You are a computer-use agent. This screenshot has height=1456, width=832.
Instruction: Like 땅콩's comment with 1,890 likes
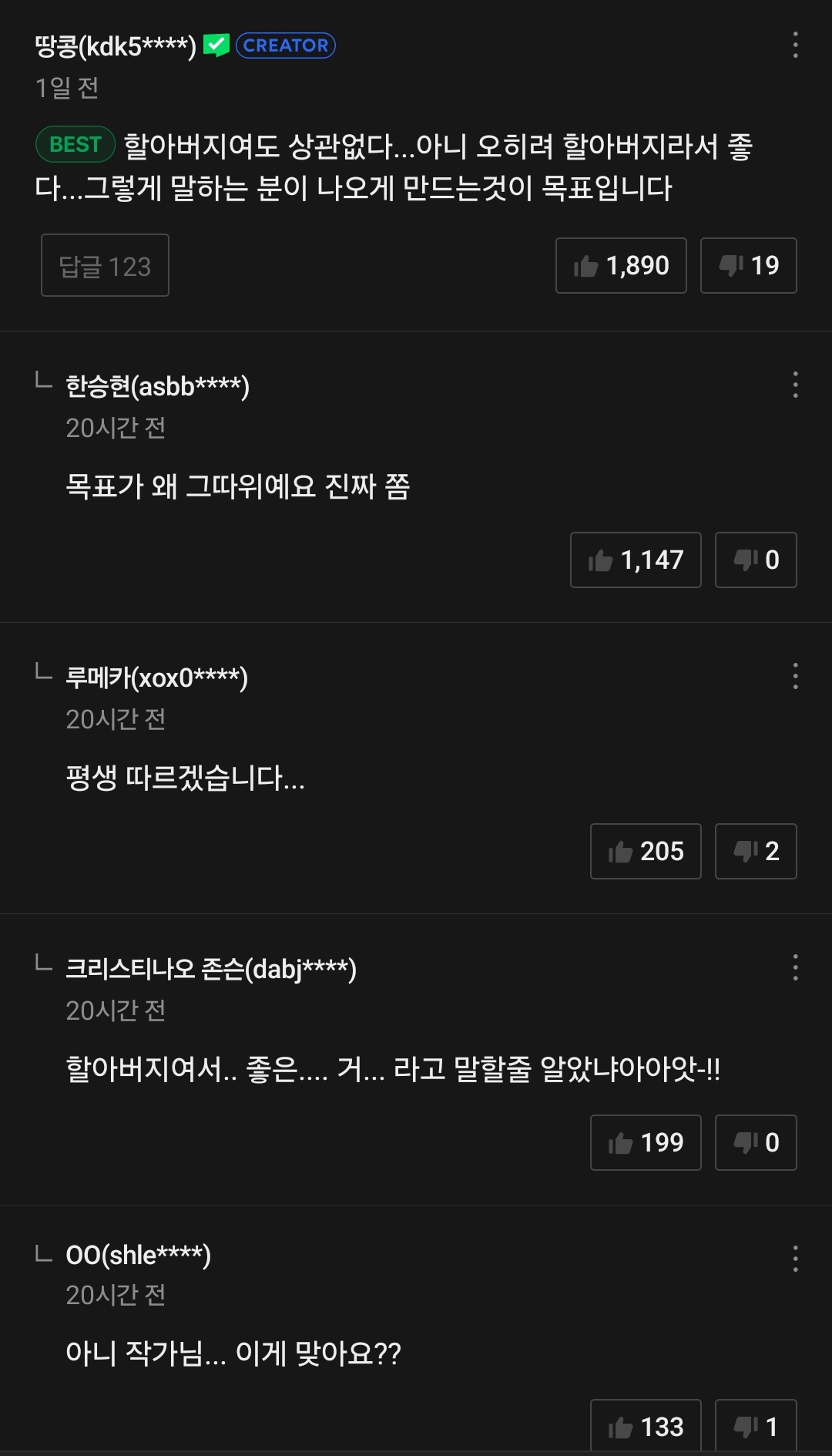pos(621,266)
